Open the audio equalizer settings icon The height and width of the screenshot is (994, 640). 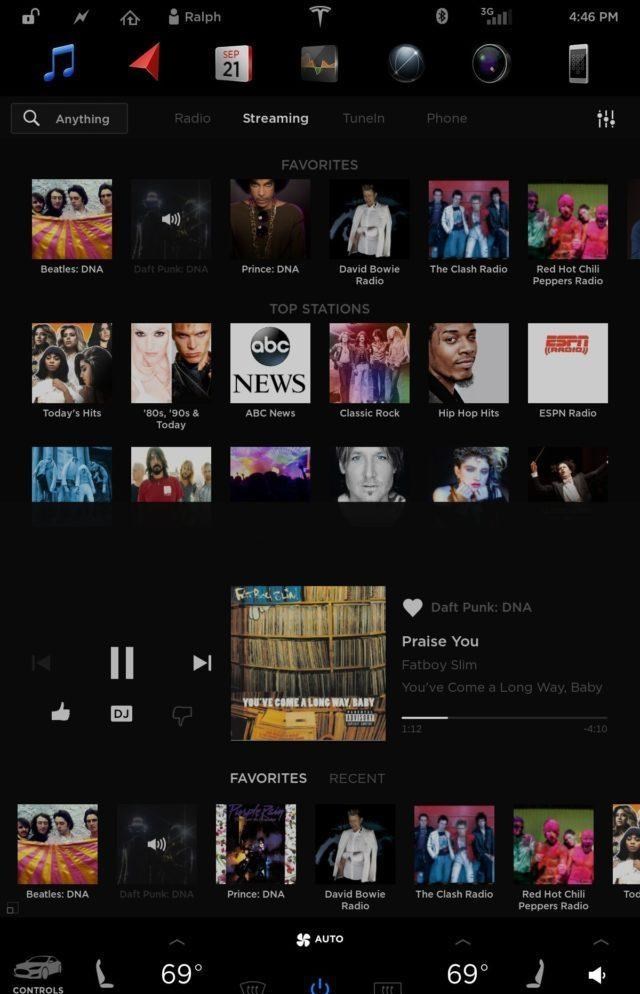tap(606, 119)
